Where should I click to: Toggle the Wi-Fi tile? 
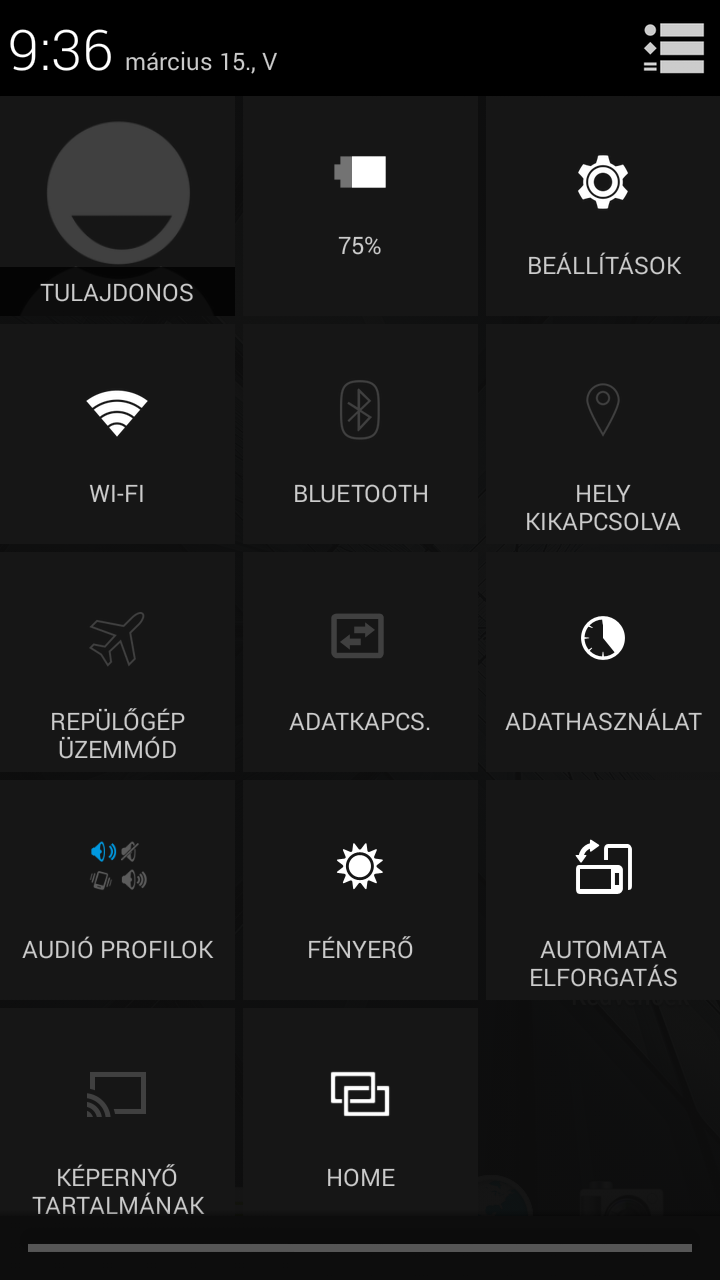click(117, 435)
